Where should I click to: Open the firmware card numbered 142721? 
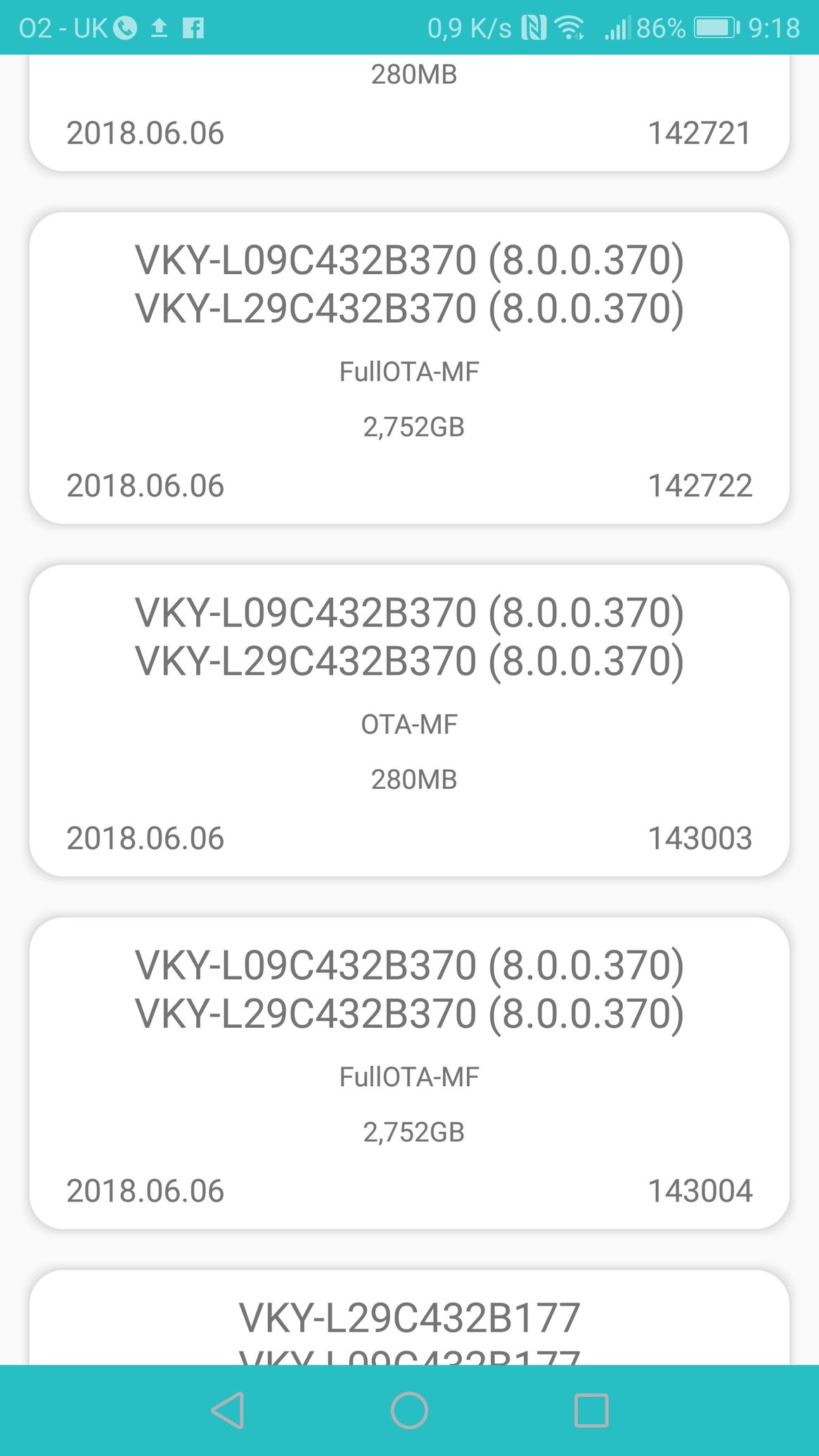pyautogui.click(x=409, y=112)
